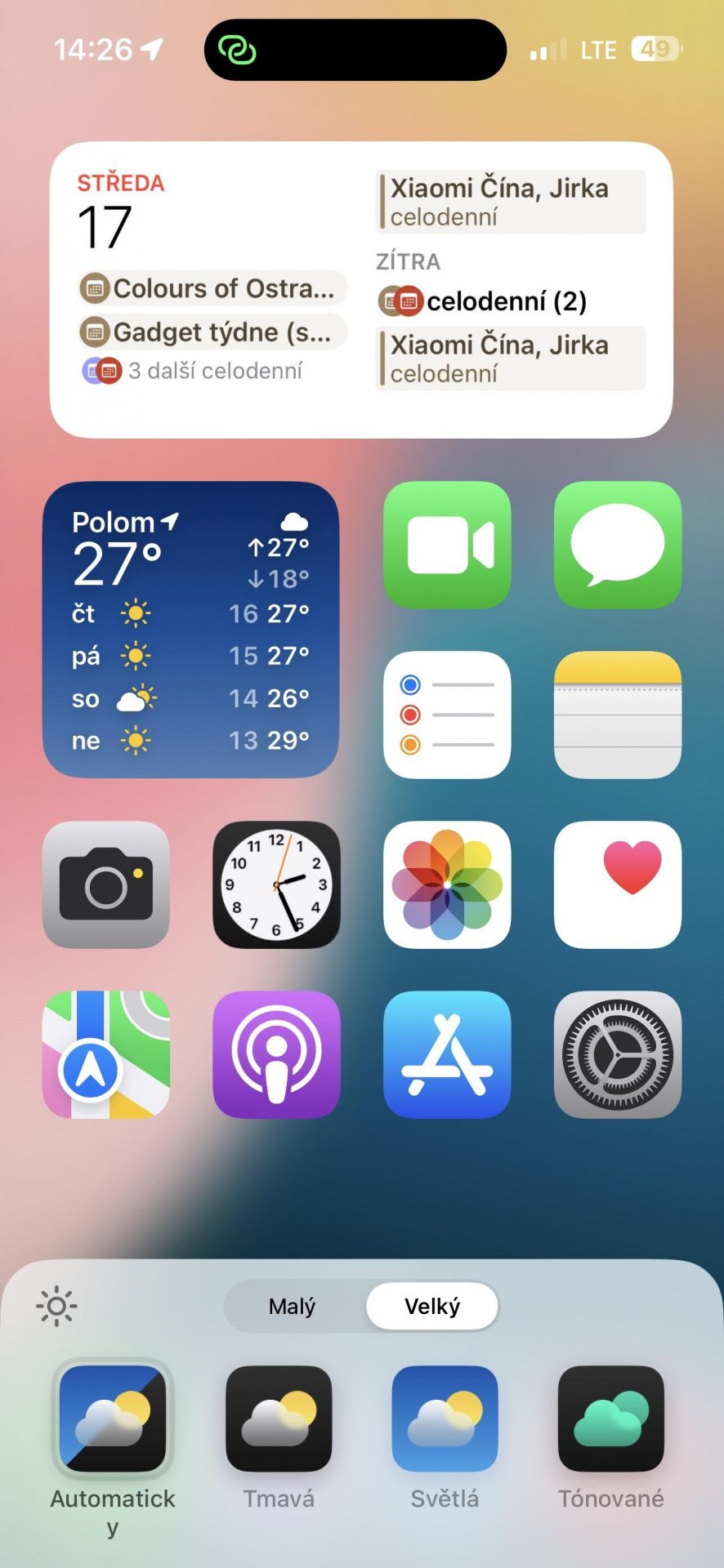This screenshot has width=724, height=1568.
Task: Launch the Camera app
Action: coord(106,884)
